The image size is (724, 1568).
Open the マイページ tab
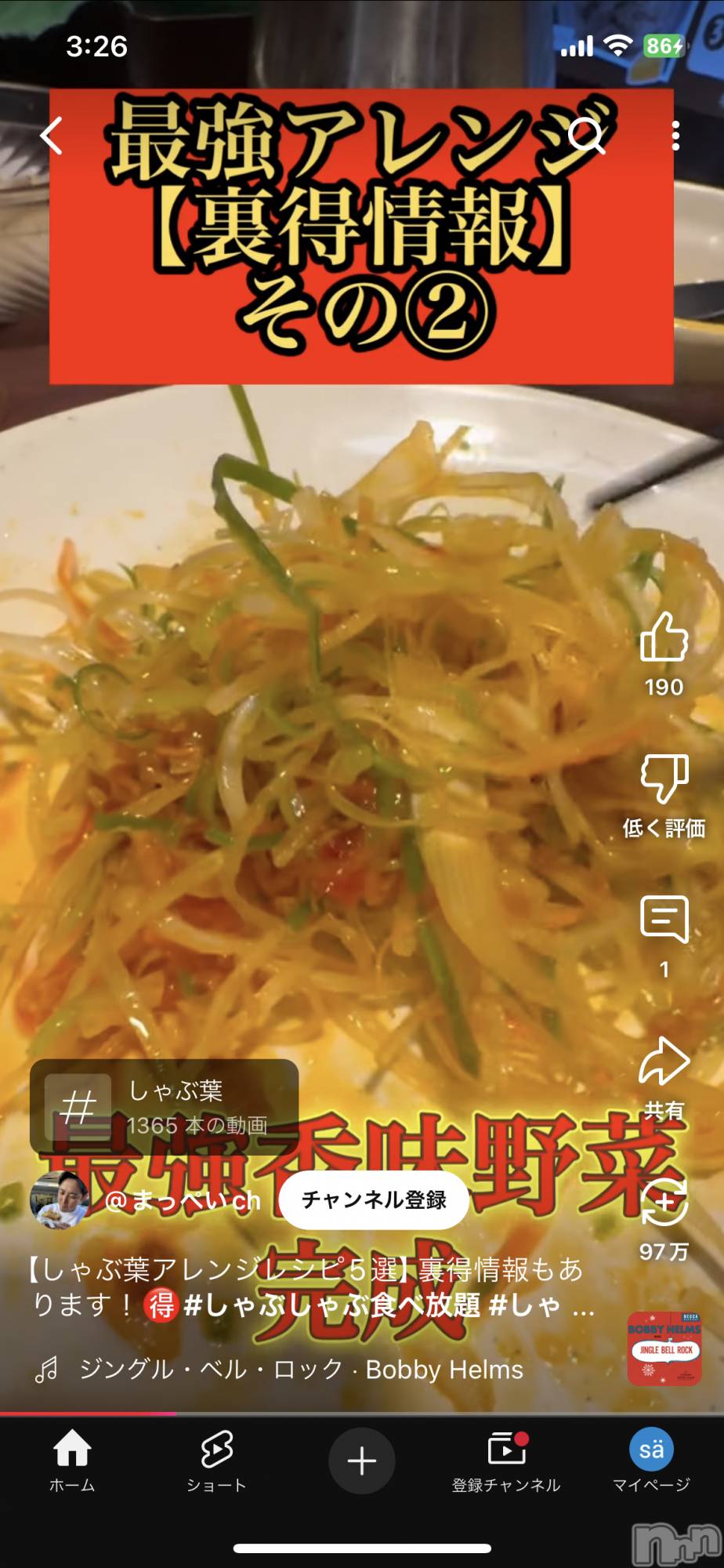pyautogui.click(x=651, y=1461)
